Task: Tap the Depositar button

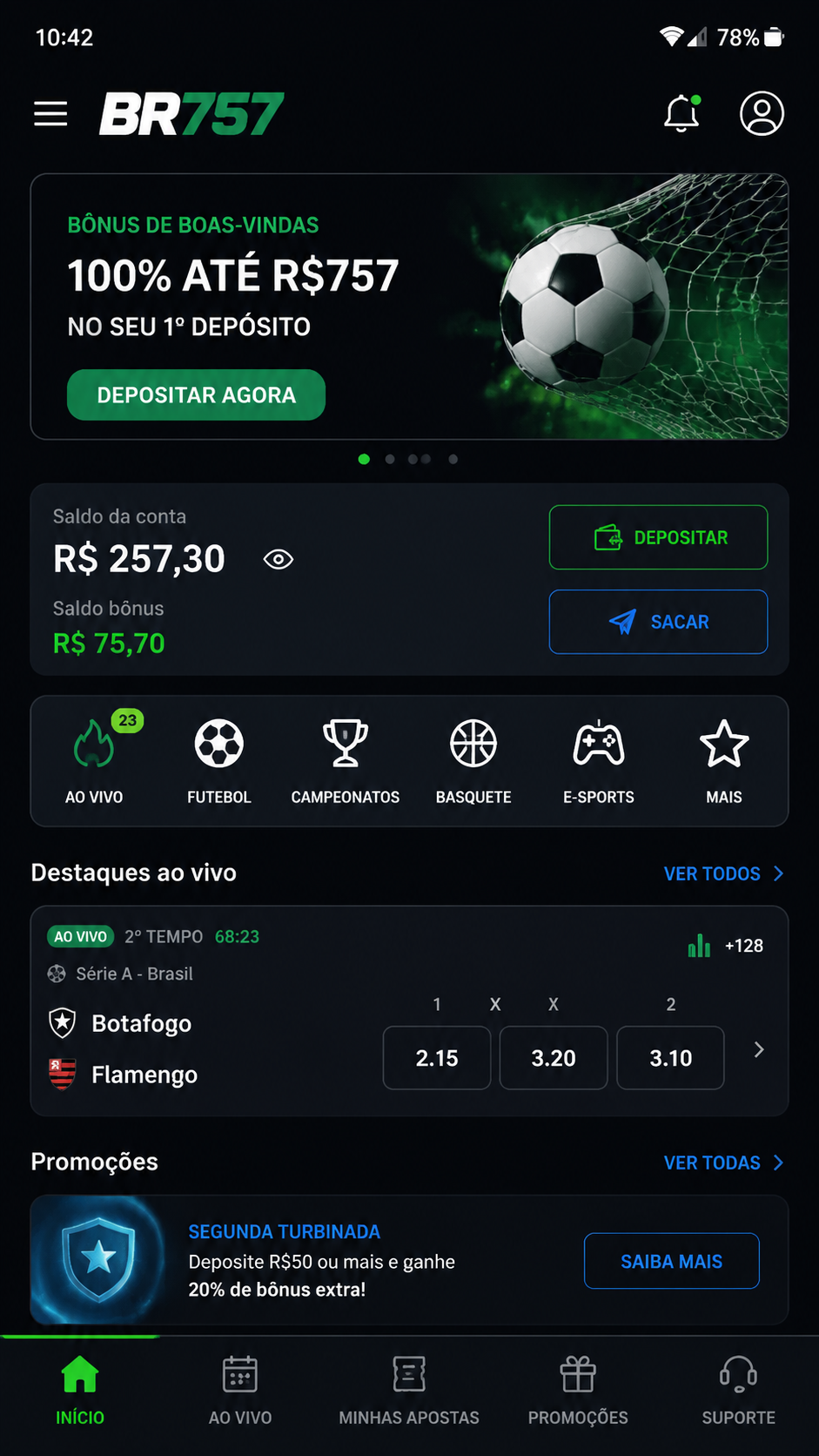Action: 658,537
